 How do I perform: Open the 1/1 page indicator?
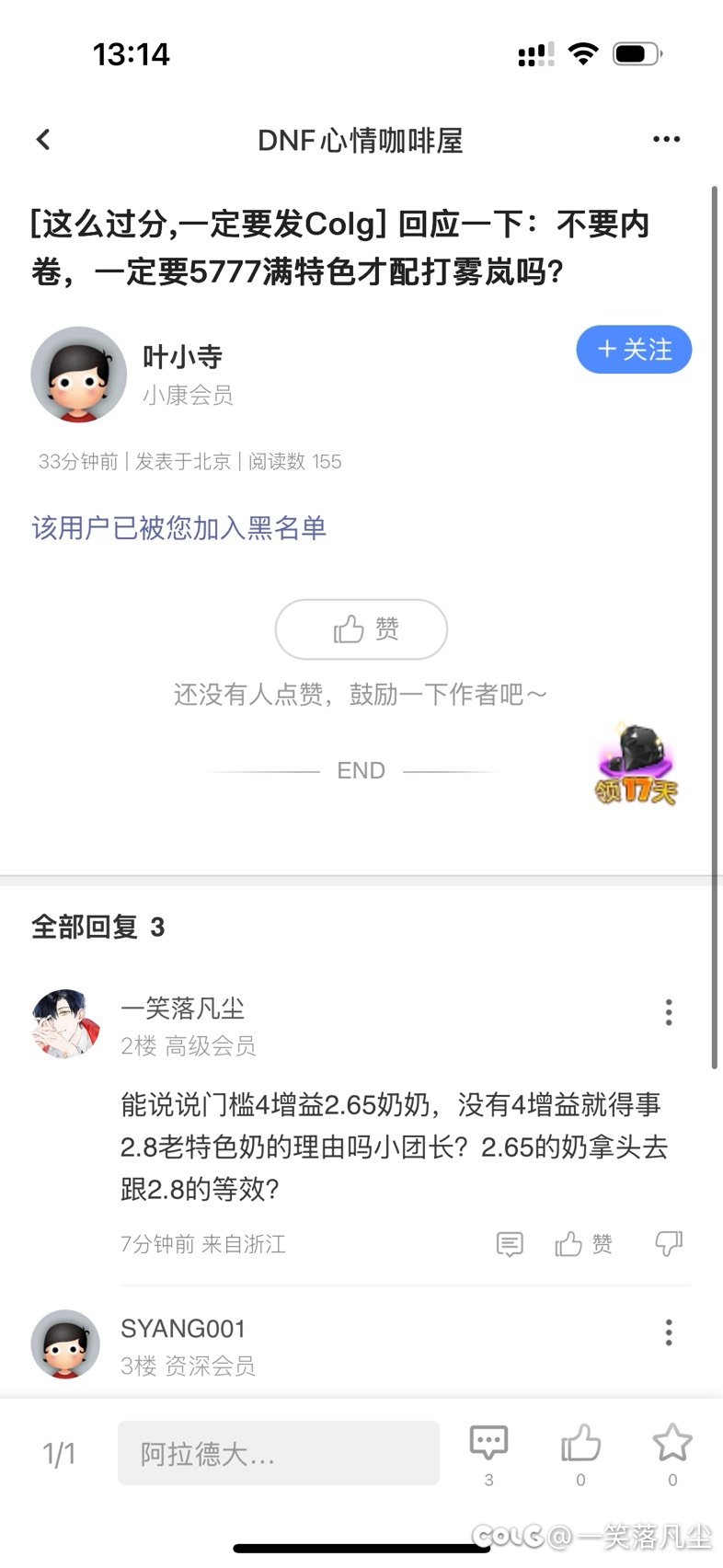(x=59, y=1454)
